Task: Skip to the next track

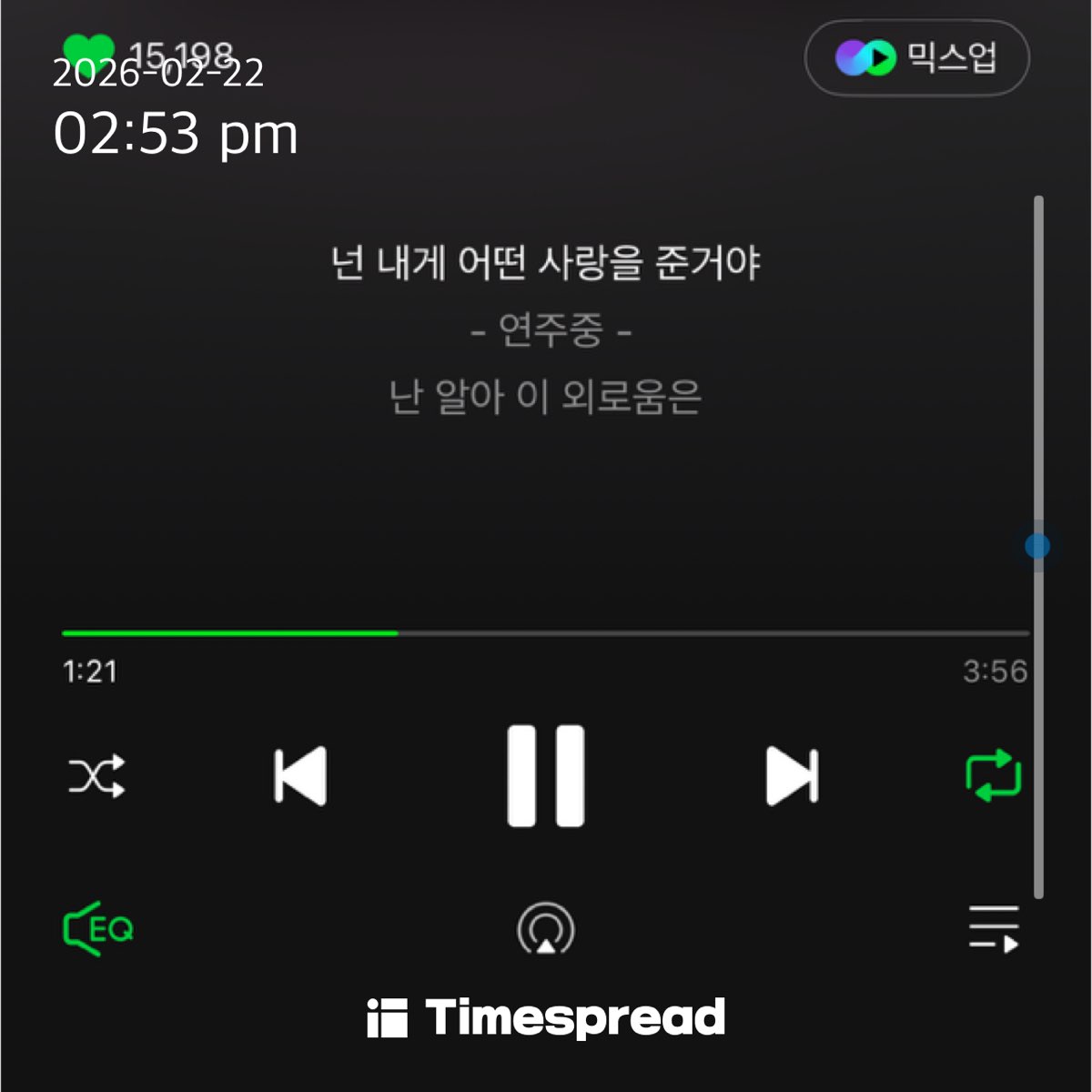Action: pyautogui.click(x=792, y=776)
